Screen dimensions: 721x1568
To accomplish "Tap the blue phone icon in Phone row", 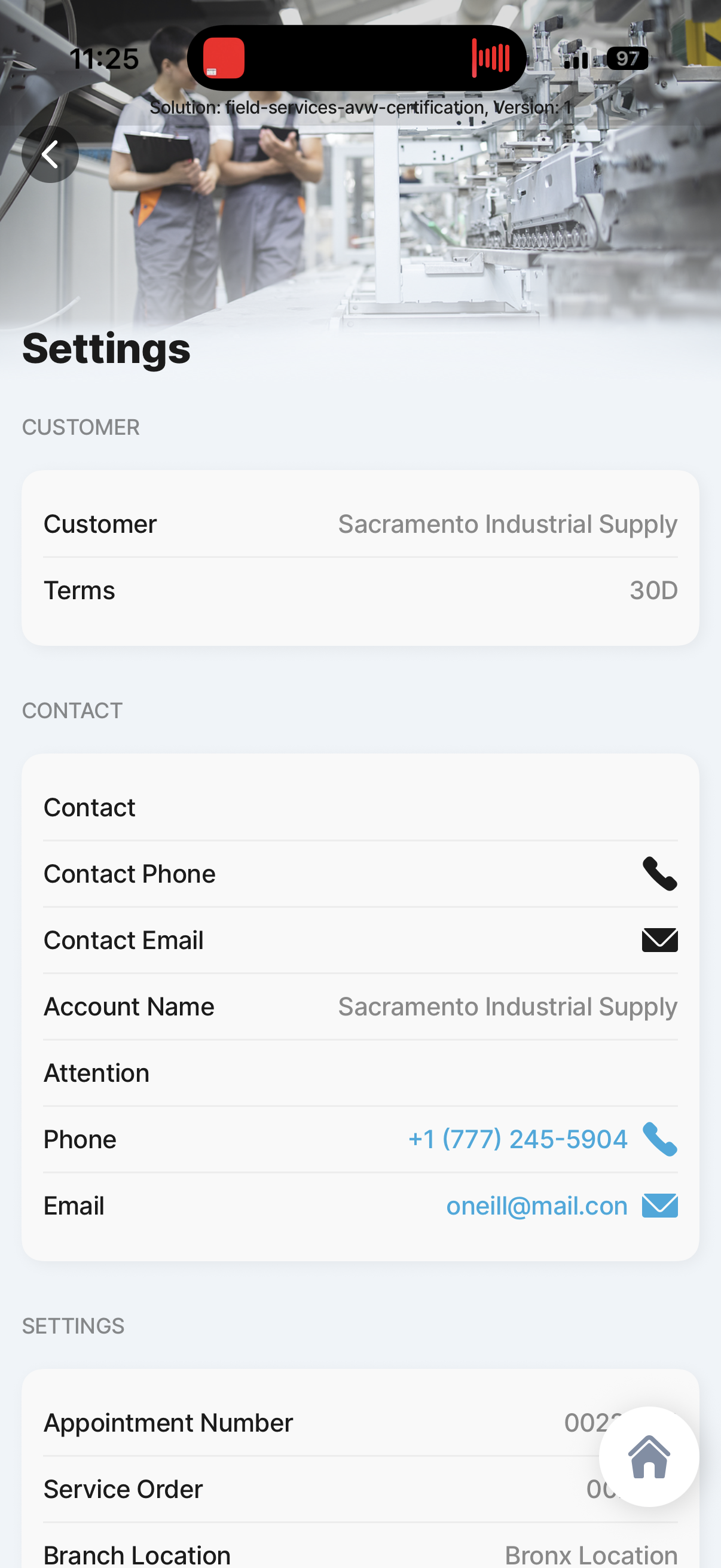I will (659, 1139).
